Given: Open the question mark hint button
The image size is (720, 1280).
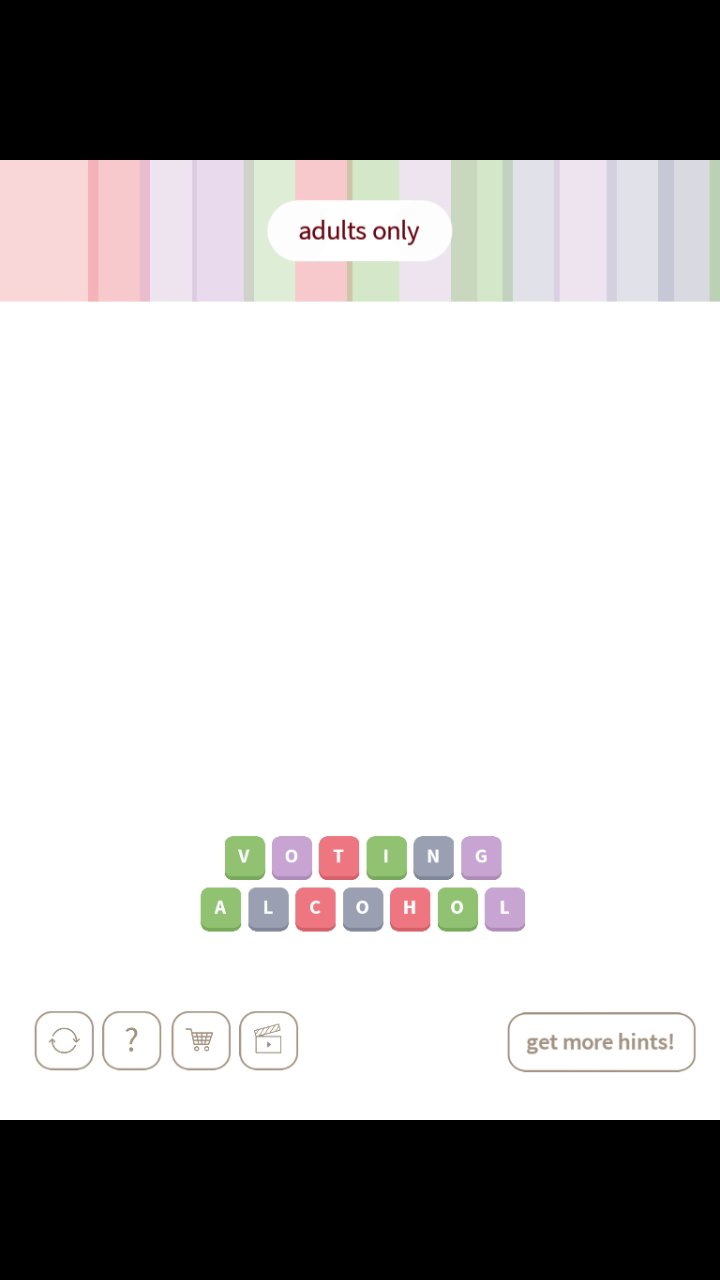Looking at the screenshot, I should tap(131, 1041).
